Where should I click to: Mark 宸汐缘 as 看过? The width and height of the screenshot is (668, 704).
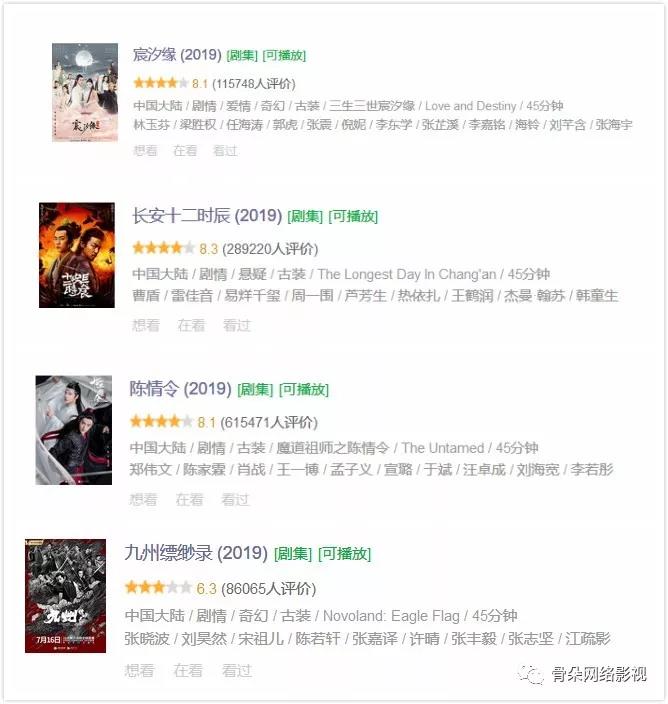(x=225, y=150)
